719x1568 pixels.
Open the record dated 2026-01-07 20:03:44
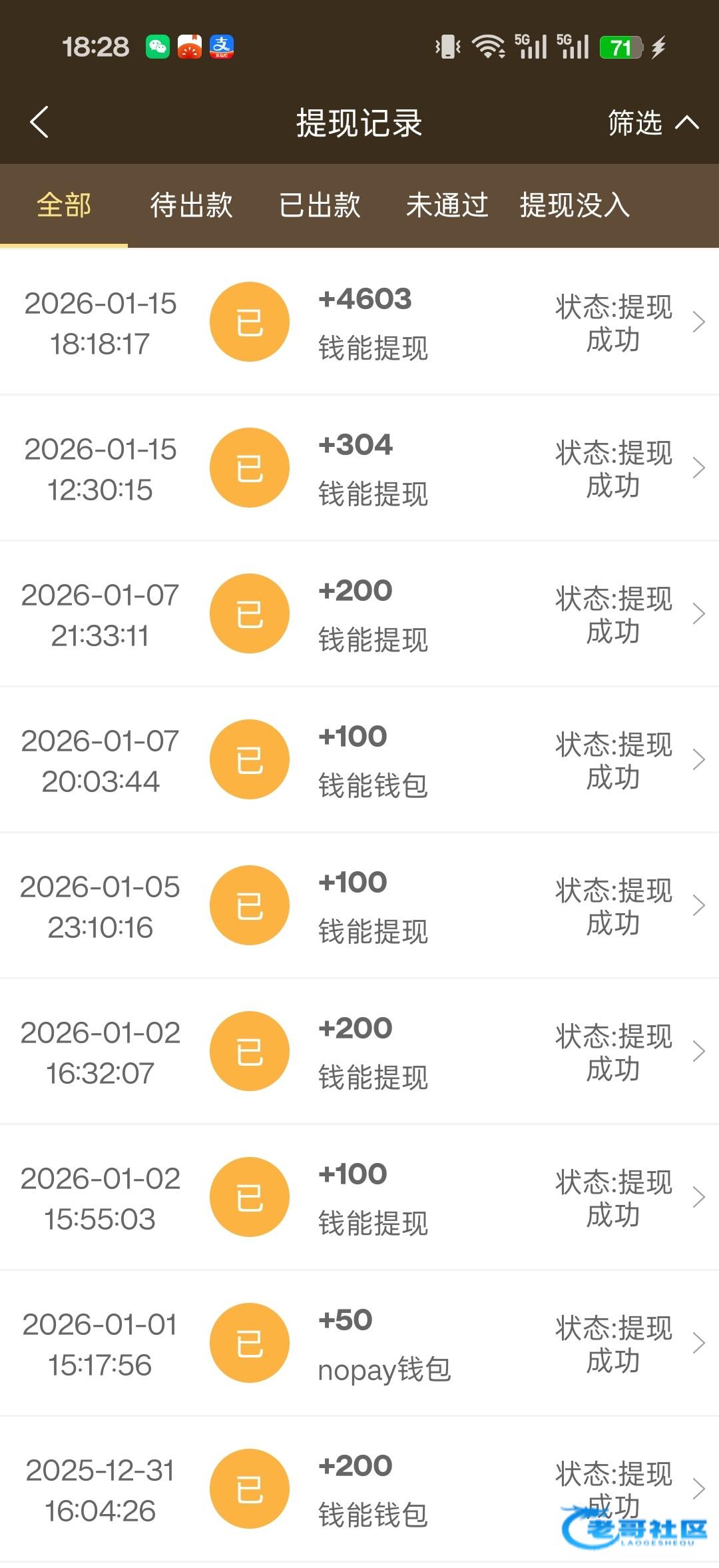pyautogui.click(x=359, y=760)
